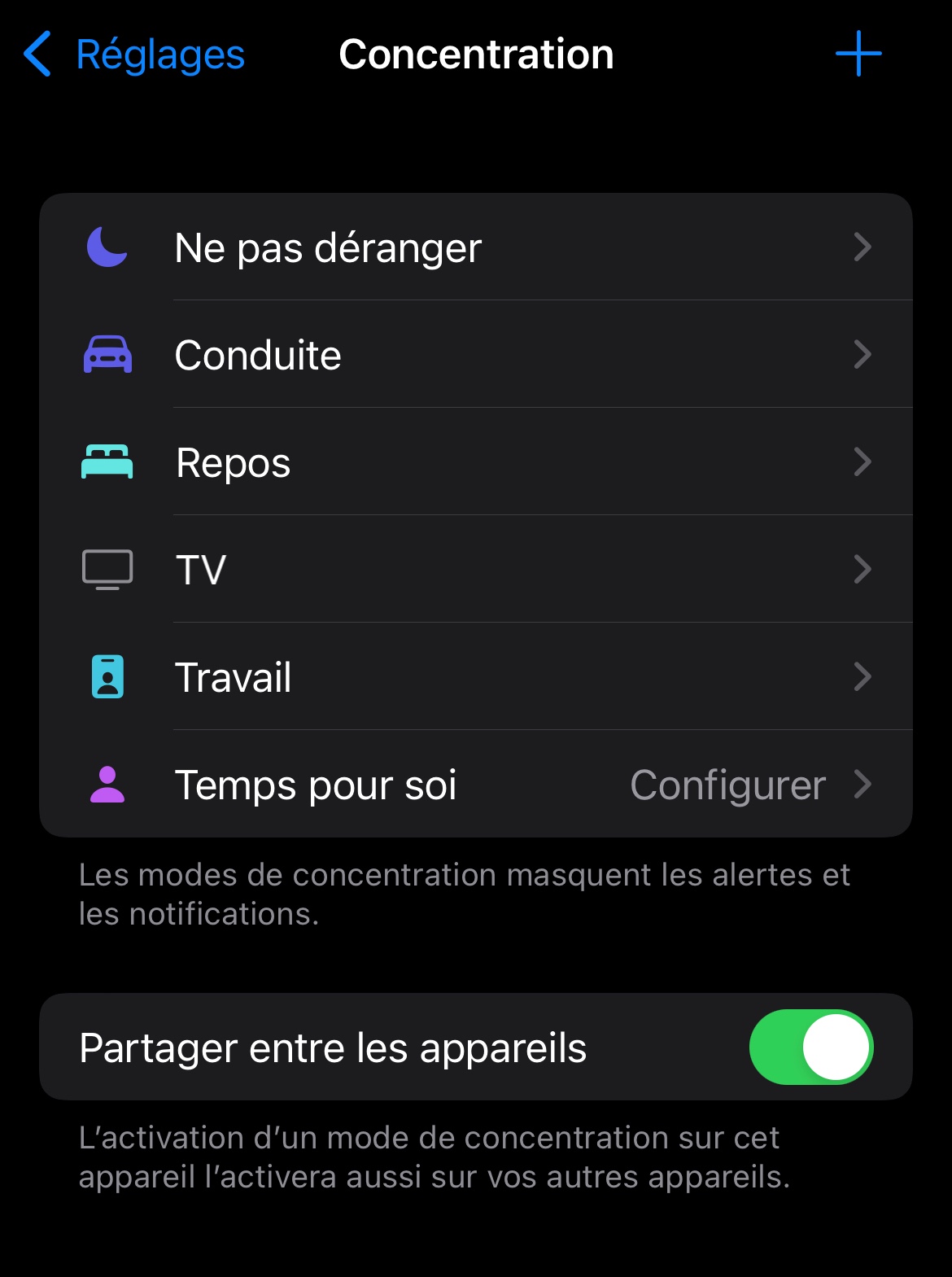
Task: View Travail focus settings
Action: tap(476, 677)
